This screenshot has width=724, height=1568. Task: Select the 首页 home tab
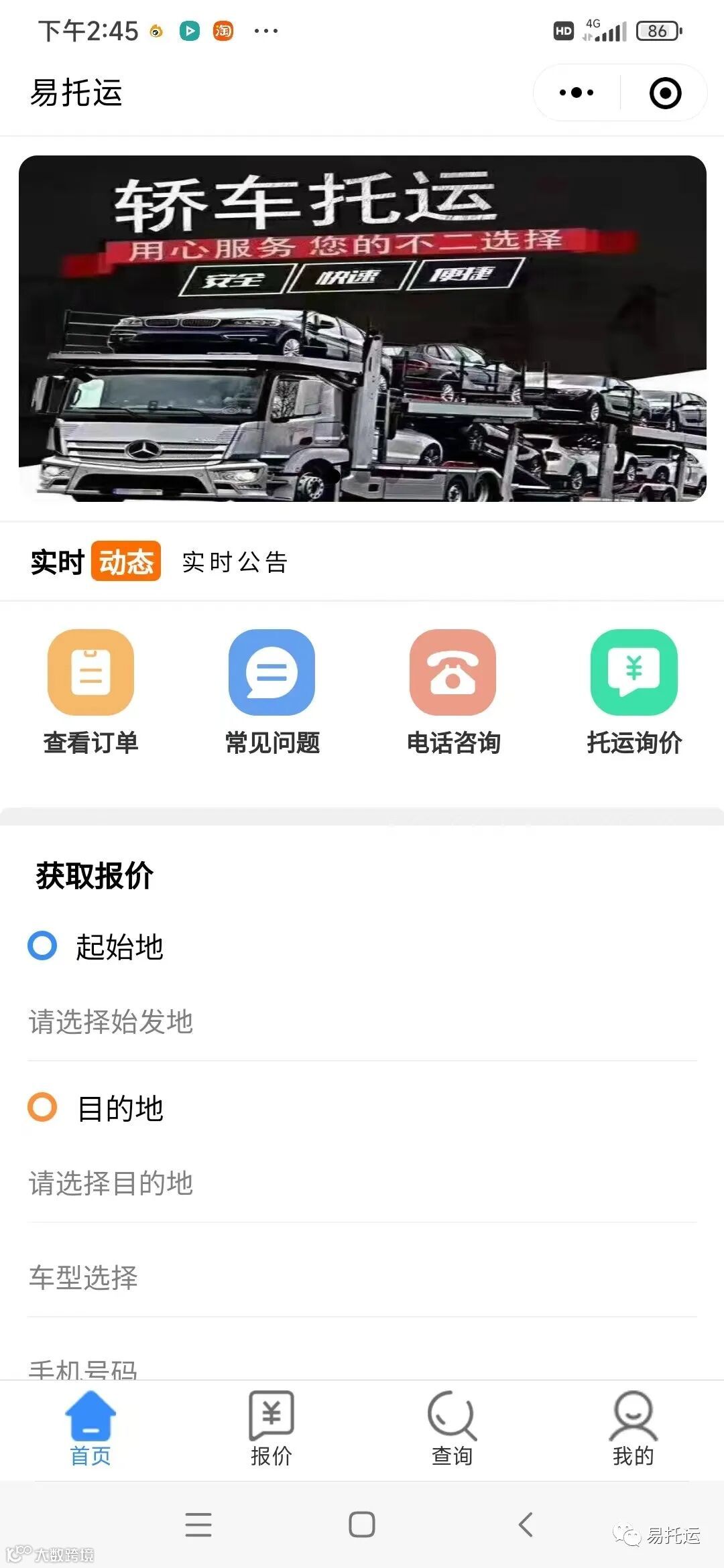click(x=90, y=1427)
